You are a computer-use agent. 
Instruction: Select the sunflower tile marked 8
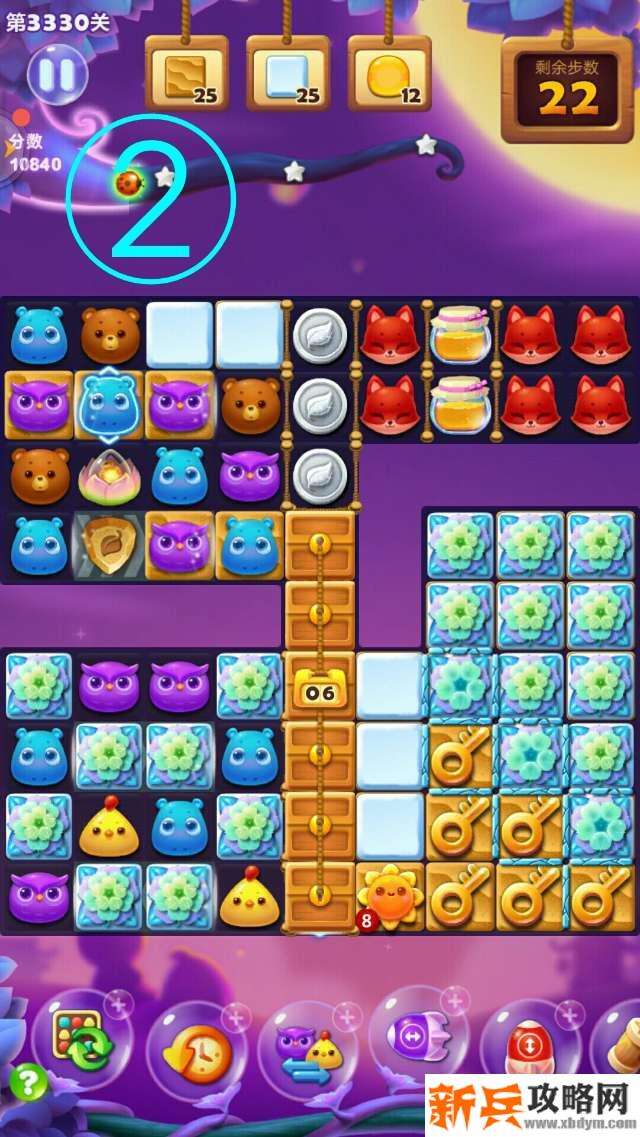pyautogui.click(x=388, y=895)
